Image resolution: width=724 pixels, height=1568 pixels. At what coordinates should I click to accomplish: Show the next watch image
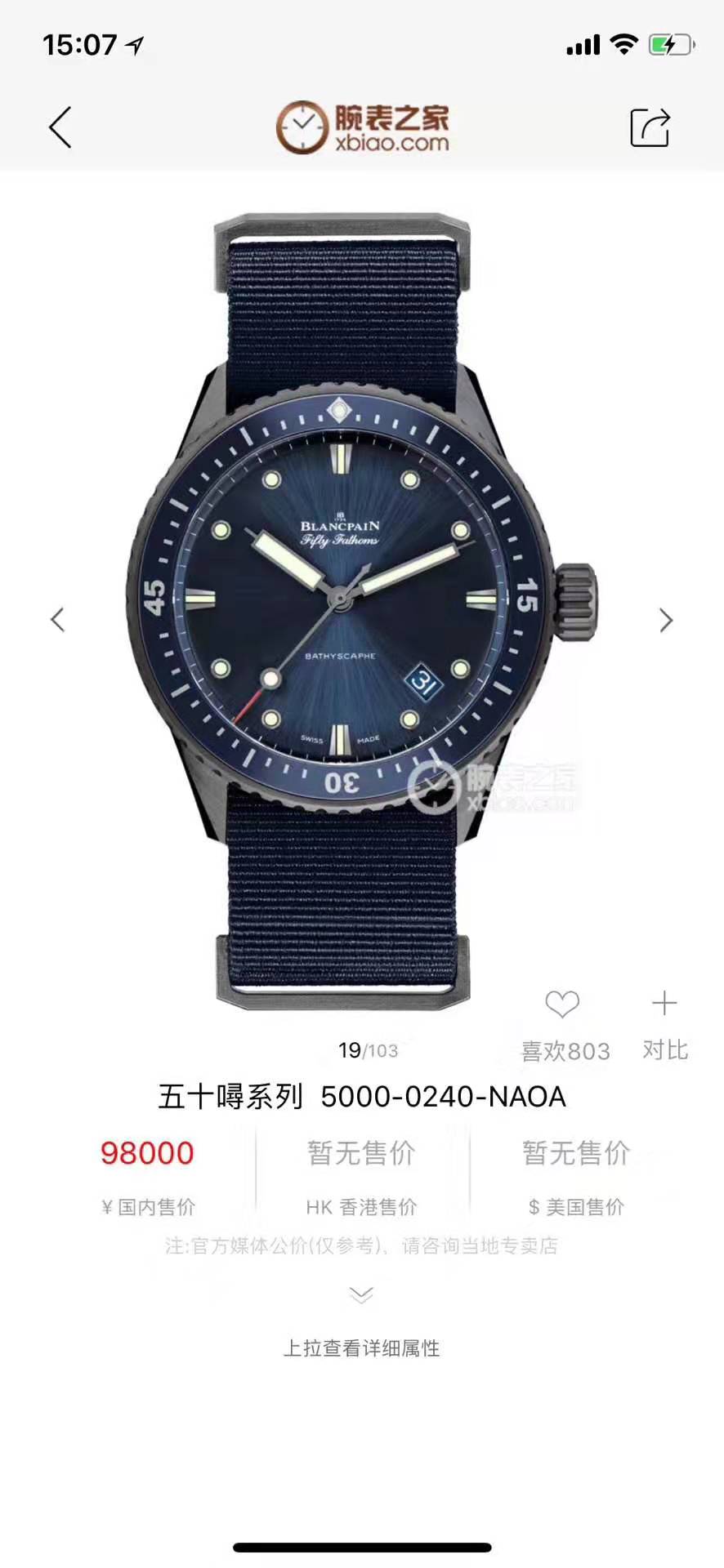pos(666,621)
